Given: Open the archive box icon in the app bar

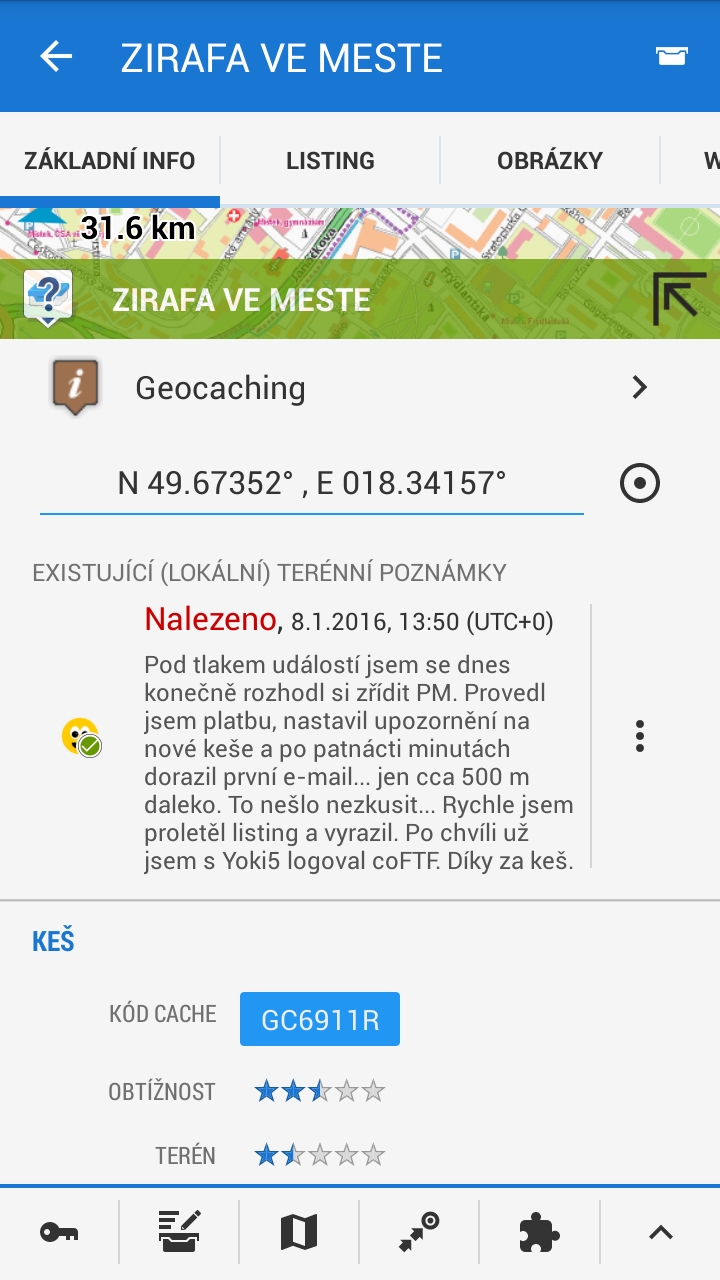Looking at the screenshot, I should click(671, 57).
